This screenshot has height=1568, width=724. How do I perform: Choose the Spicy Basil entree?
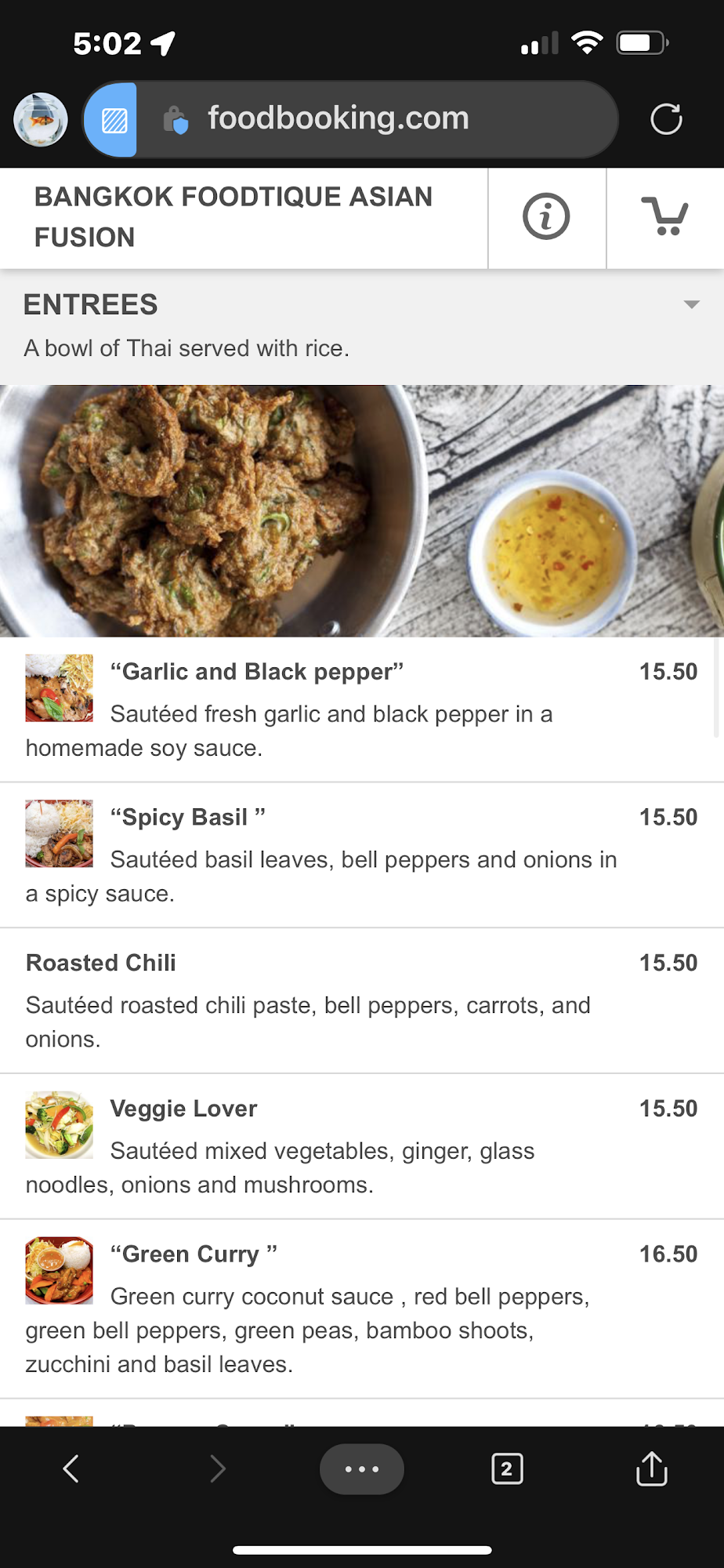(188, 817)
